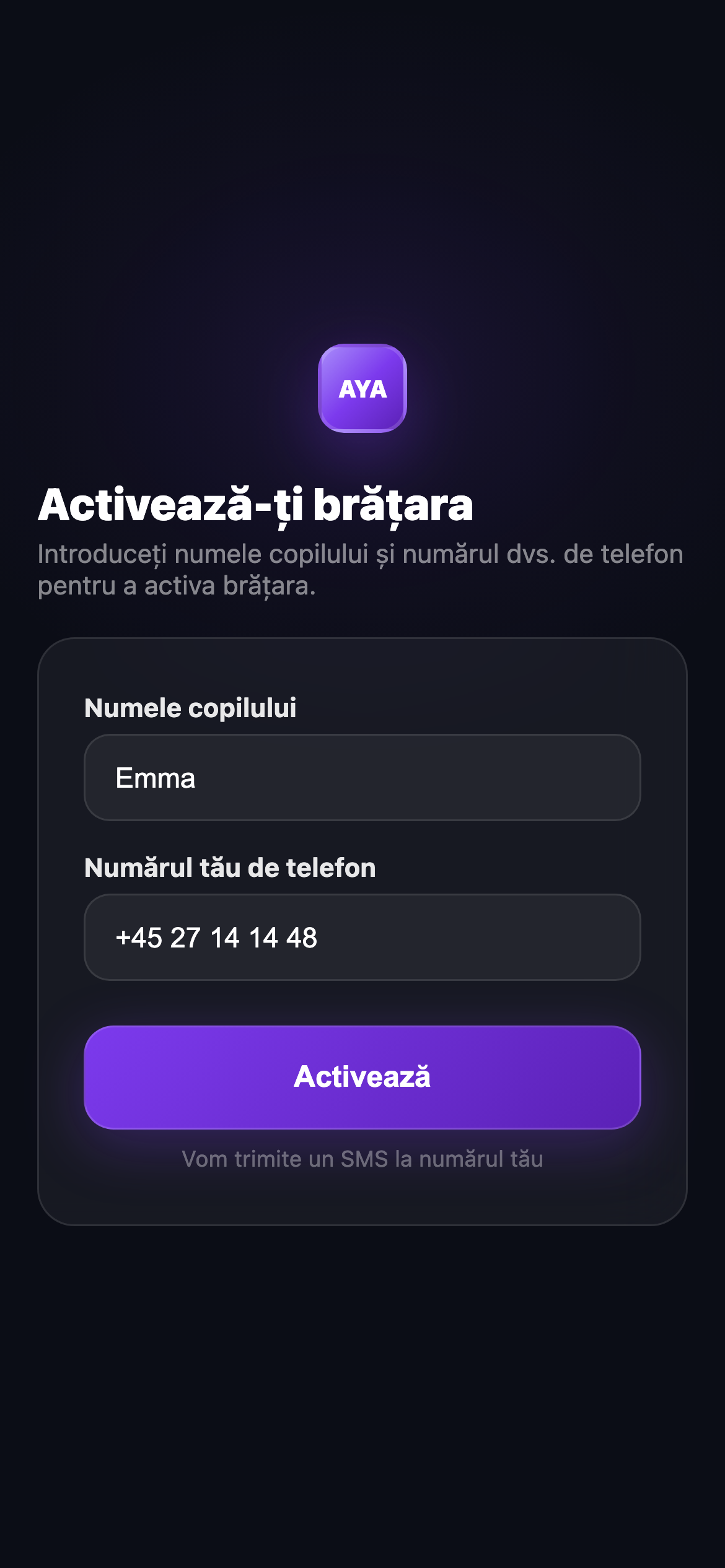This screenshot has height=1568, width=725.
Task: Select the heading 'Activează-ți brățara'
Action: (x=258, y=506)
